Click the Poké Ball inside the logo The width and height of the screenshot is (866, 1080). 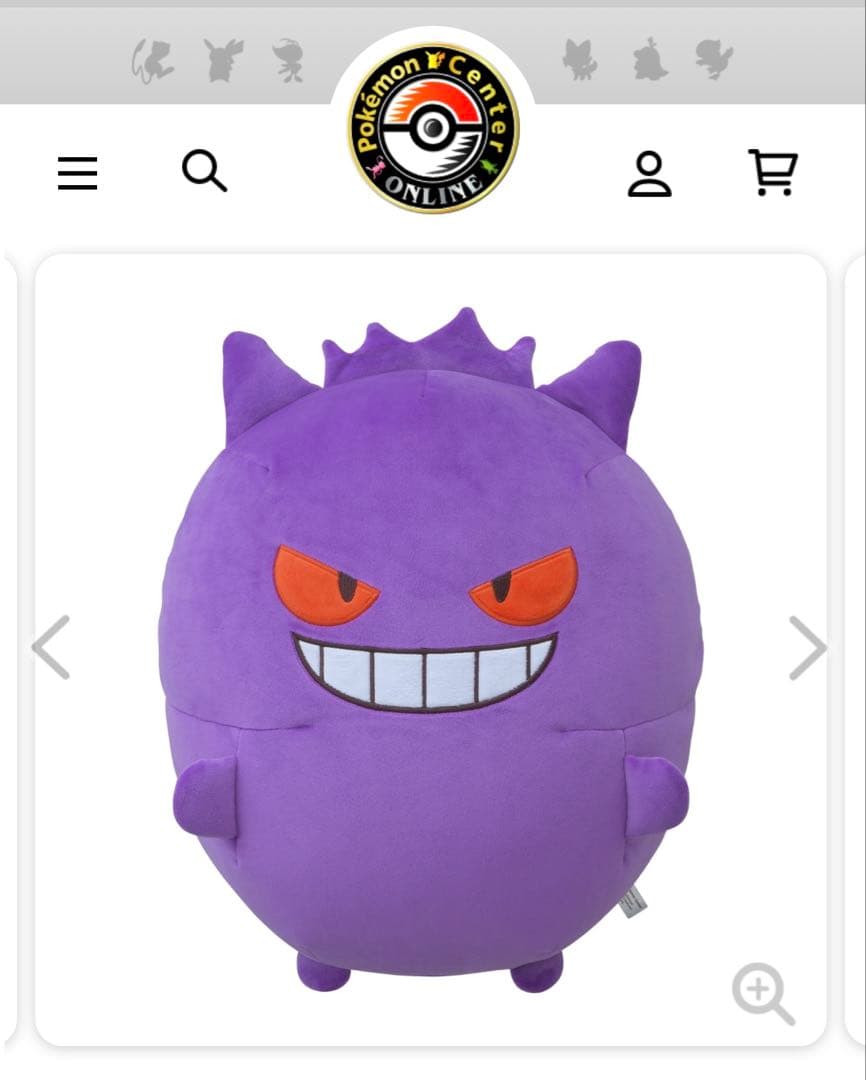432,127
